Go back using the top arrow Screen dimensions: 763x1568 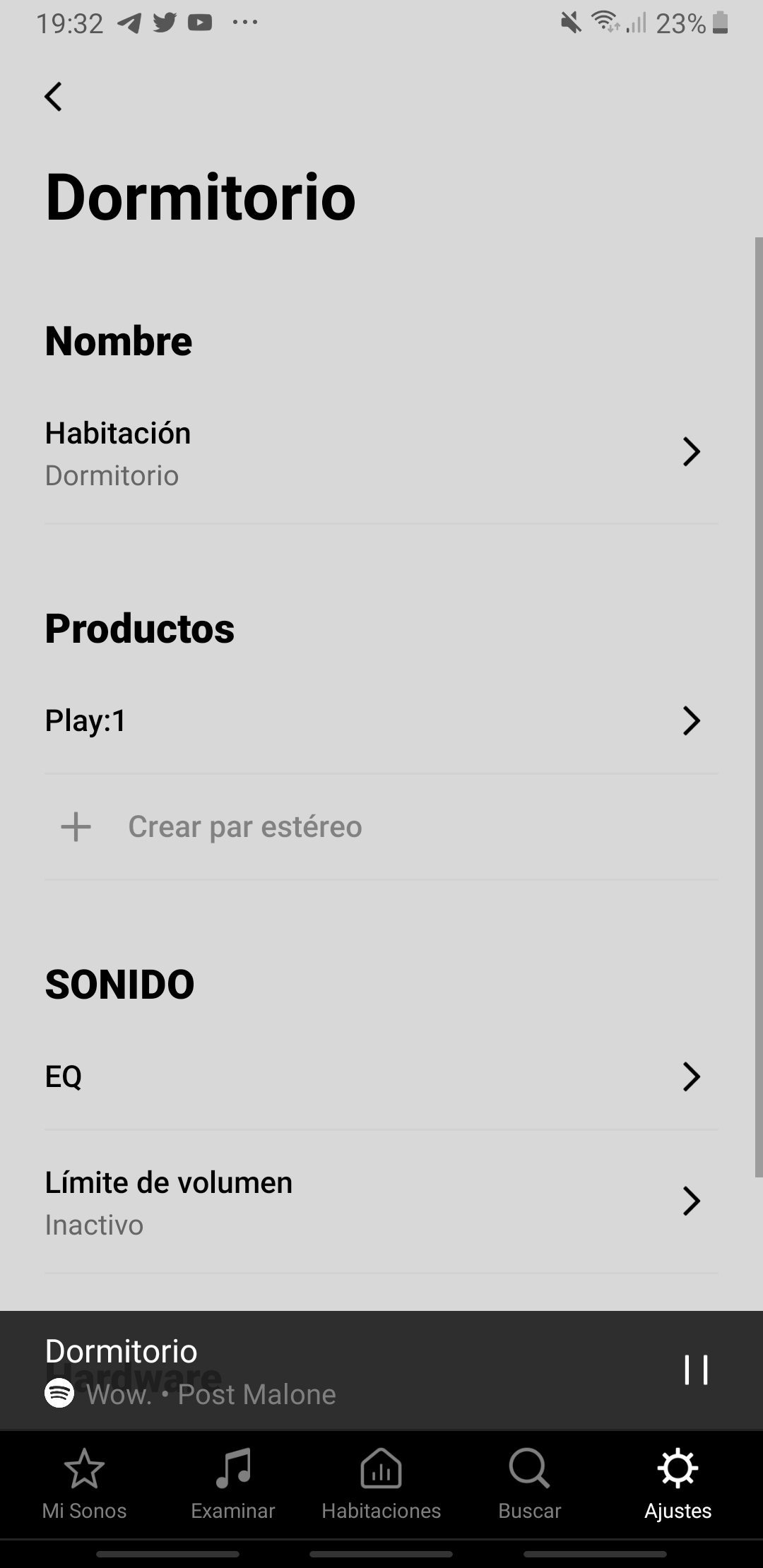54,97
